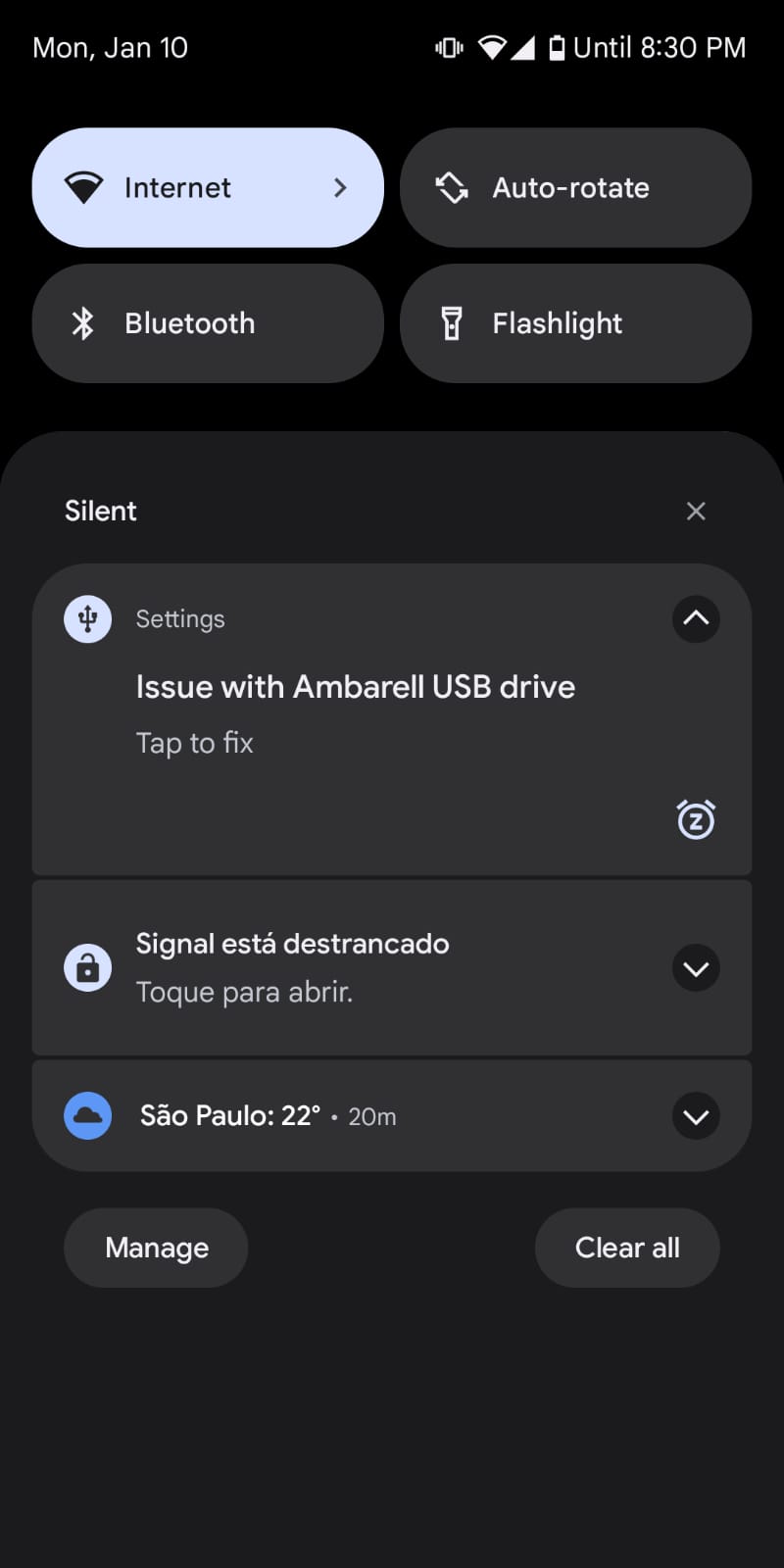Toggle Auto-rotate tile
The width and height of the screenshot is (784, 1568).
point(575,187)
